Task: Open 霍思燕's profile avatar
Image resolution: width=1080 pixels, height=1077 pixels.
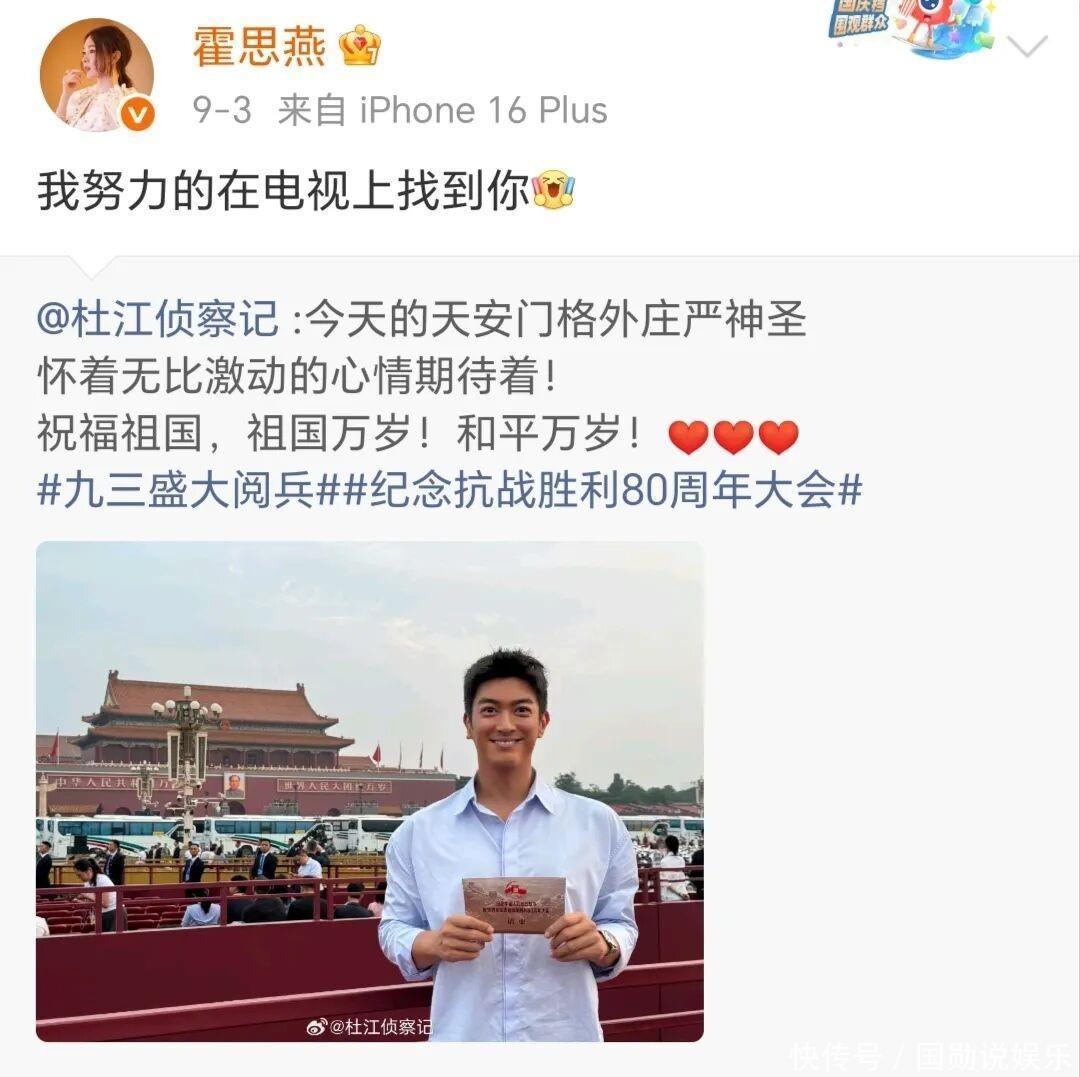Action: [x=96, y=75]
